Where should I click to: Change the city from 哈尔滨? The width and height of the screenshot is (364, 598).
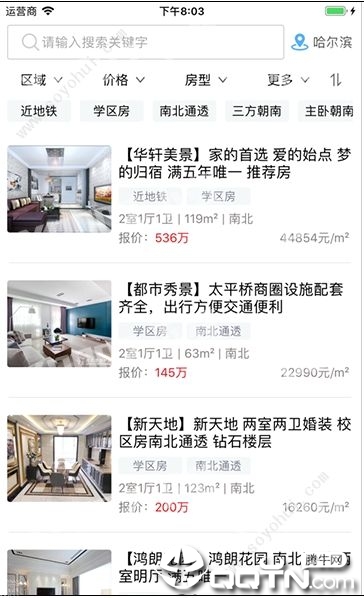(321, 42)
